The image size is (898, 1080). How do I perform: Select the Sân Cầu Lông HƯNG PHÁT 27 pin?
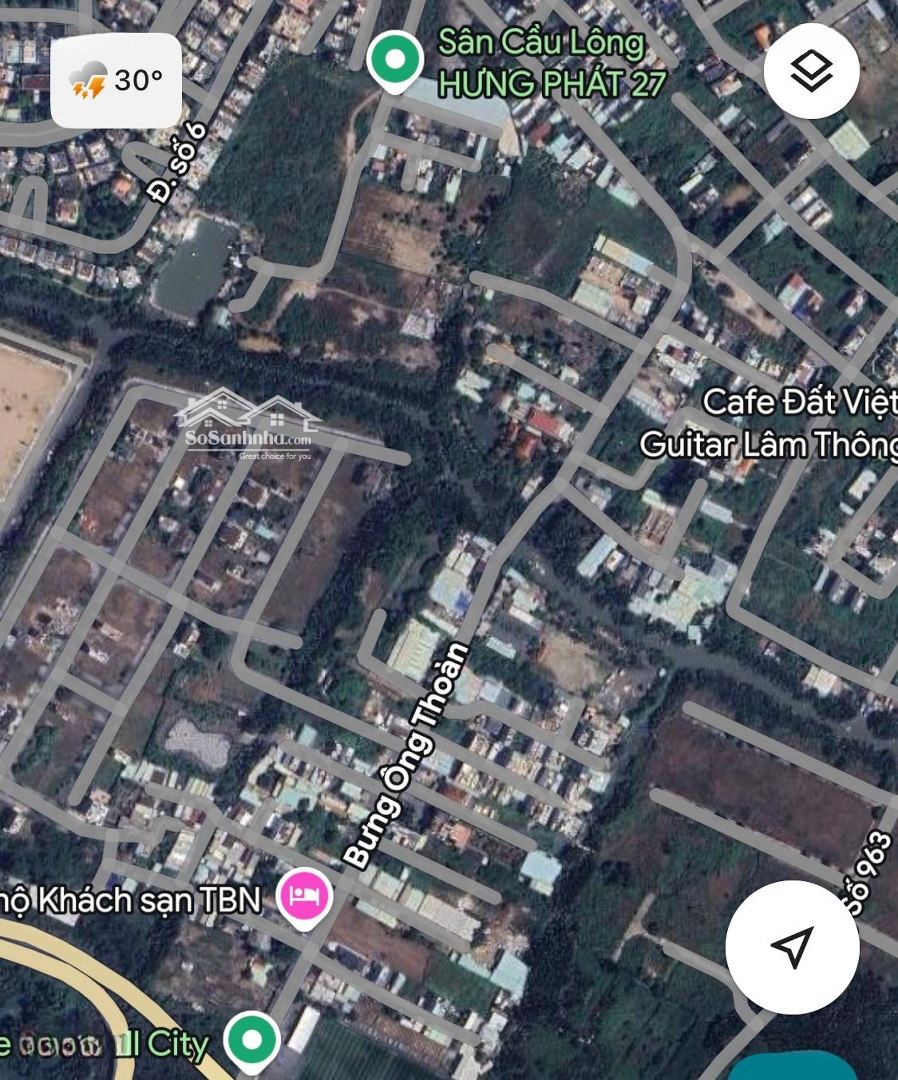pyautogui.click(x=395, y=60)
